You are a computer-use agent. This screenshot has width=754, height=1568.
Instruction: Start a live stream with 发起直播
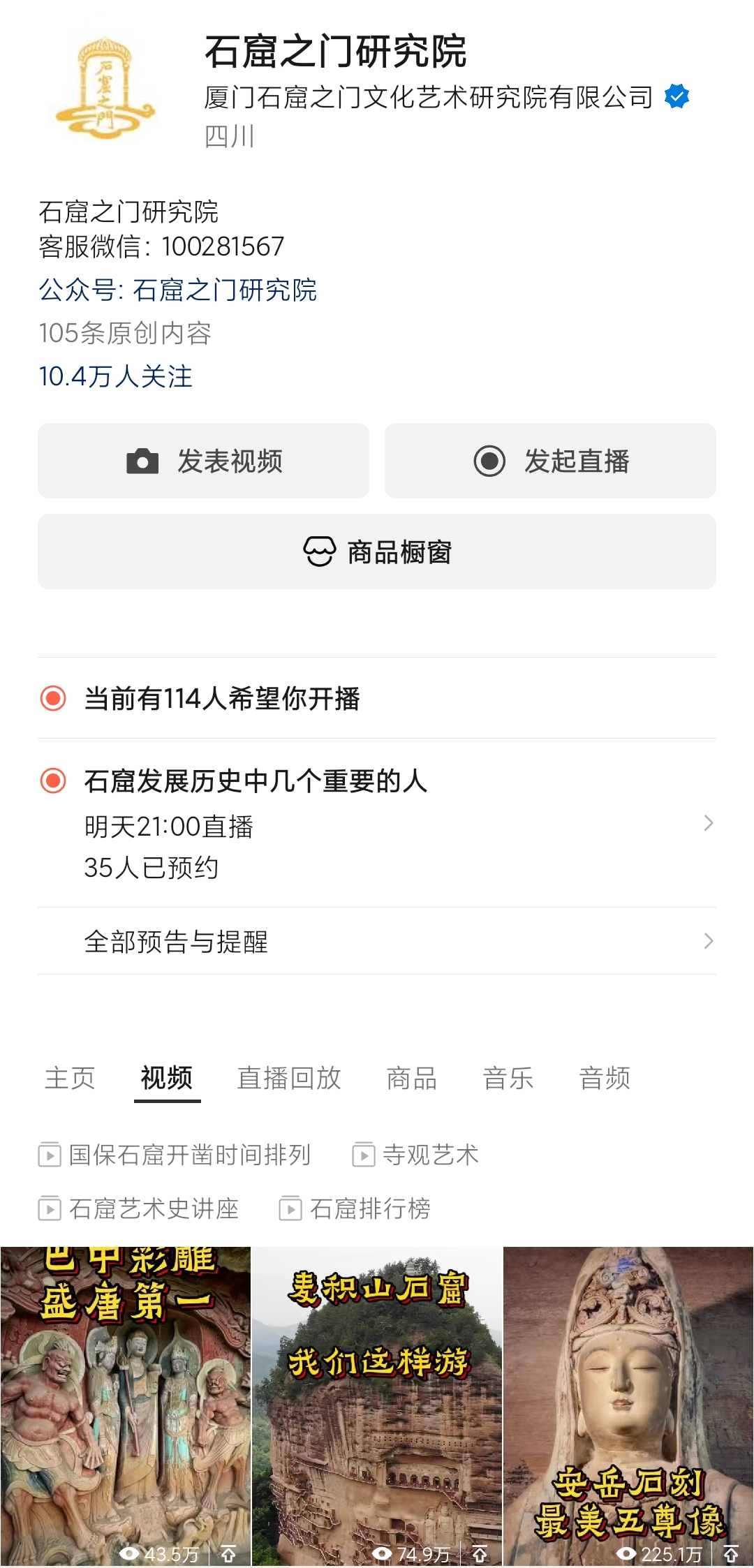(550, 461)
